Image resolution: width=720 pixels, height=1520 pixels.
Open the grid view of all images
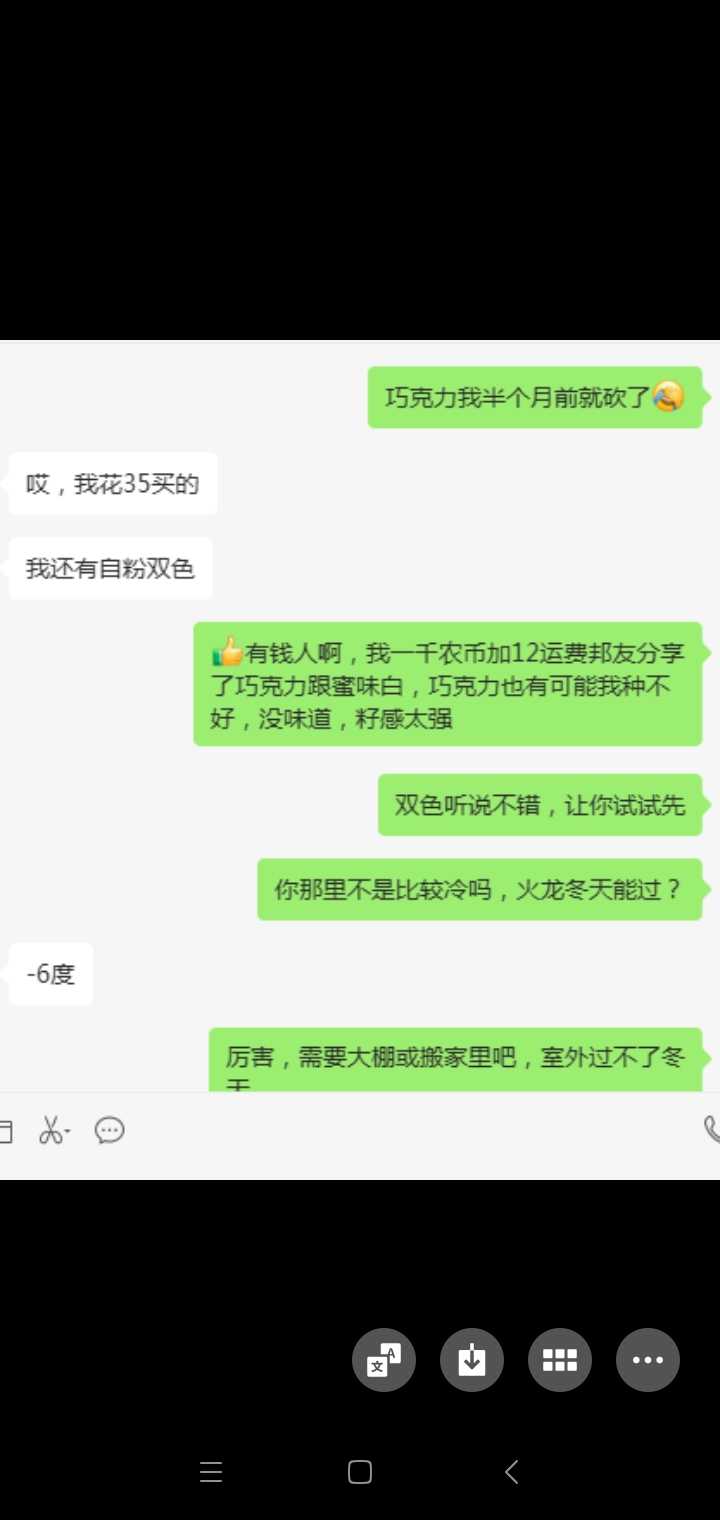tap(560, 1360)
